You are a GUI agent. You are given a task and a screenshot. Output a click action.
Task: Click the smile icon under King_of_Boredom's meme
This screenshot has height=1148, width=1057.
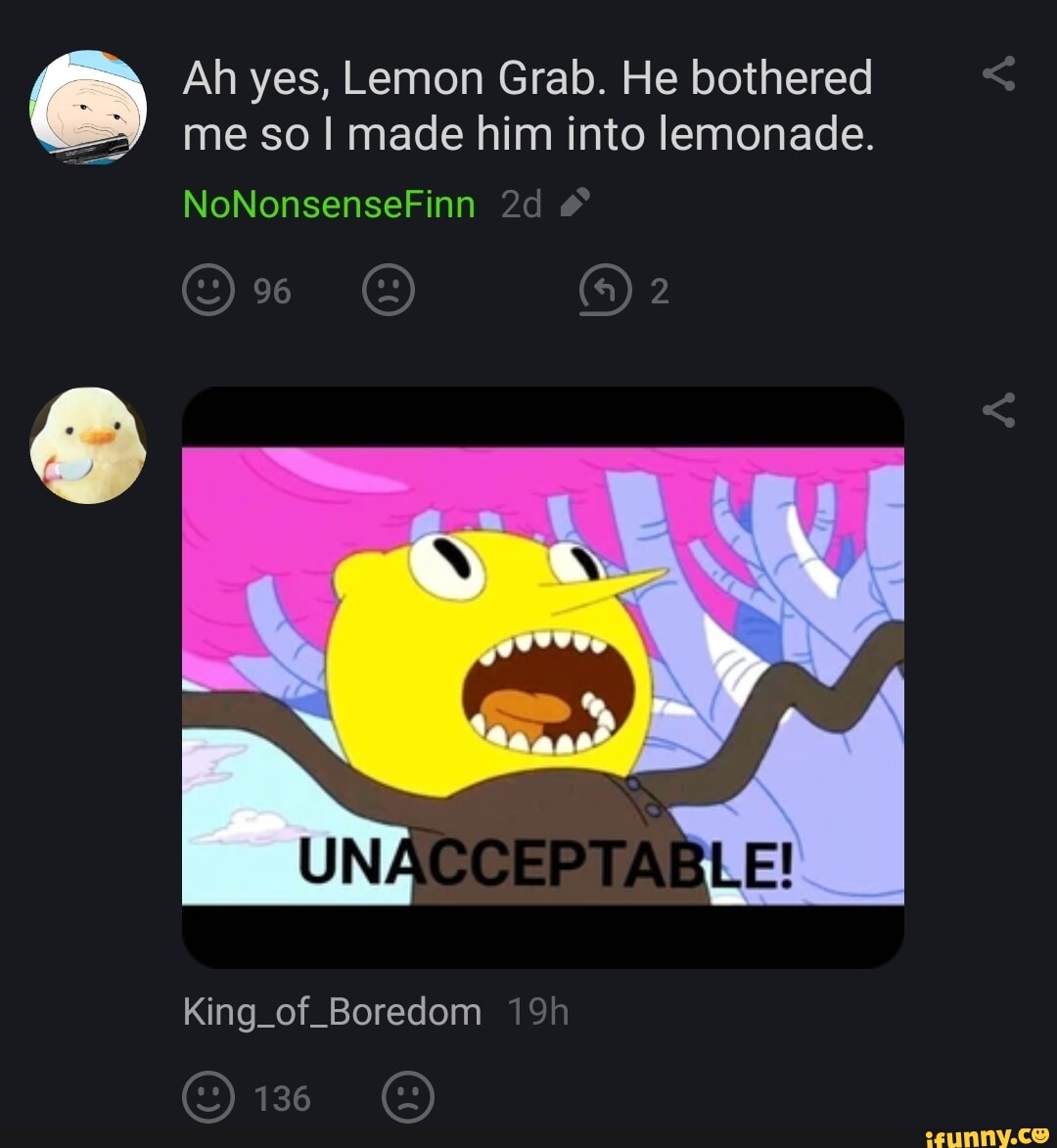pos(208,1097)
